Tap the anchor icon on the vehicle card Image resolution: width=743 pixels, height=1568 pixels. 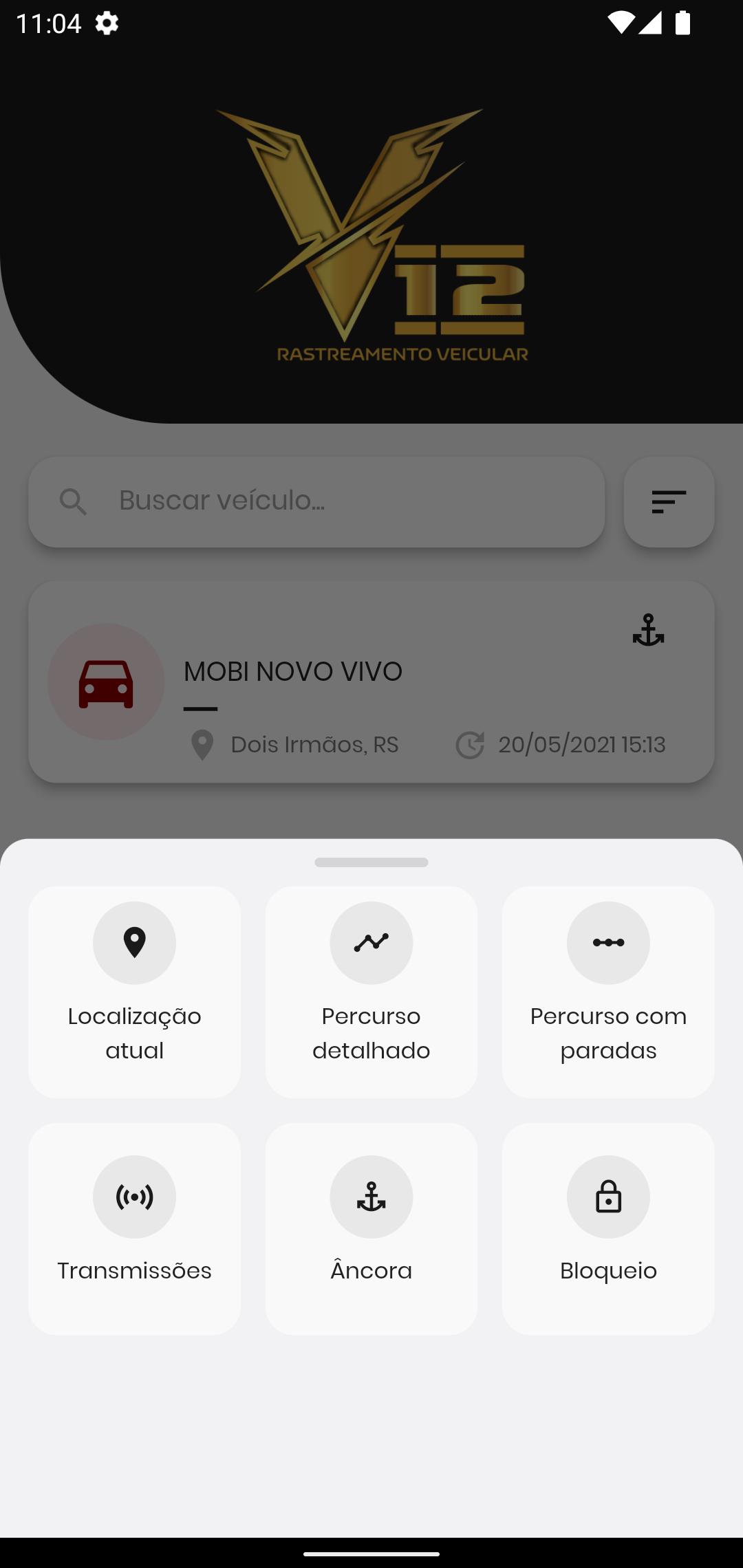pyautogui.click(x=648, y=630)
